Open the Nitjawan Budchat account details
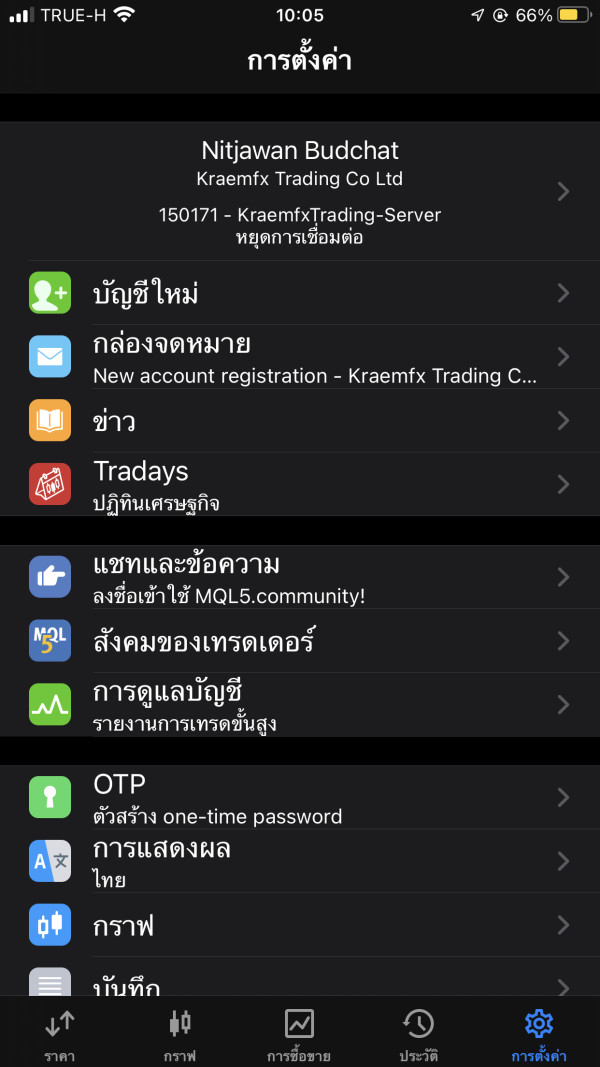The height and width of the screenshot is (1067, 600). (300, 191)
